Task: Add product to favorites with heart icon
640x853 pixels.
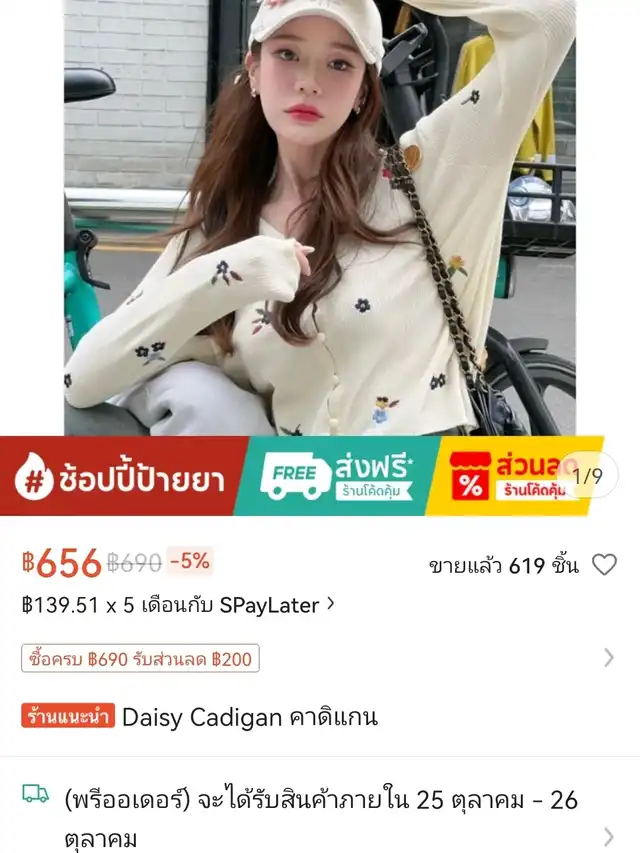Action: click(604, 565)
